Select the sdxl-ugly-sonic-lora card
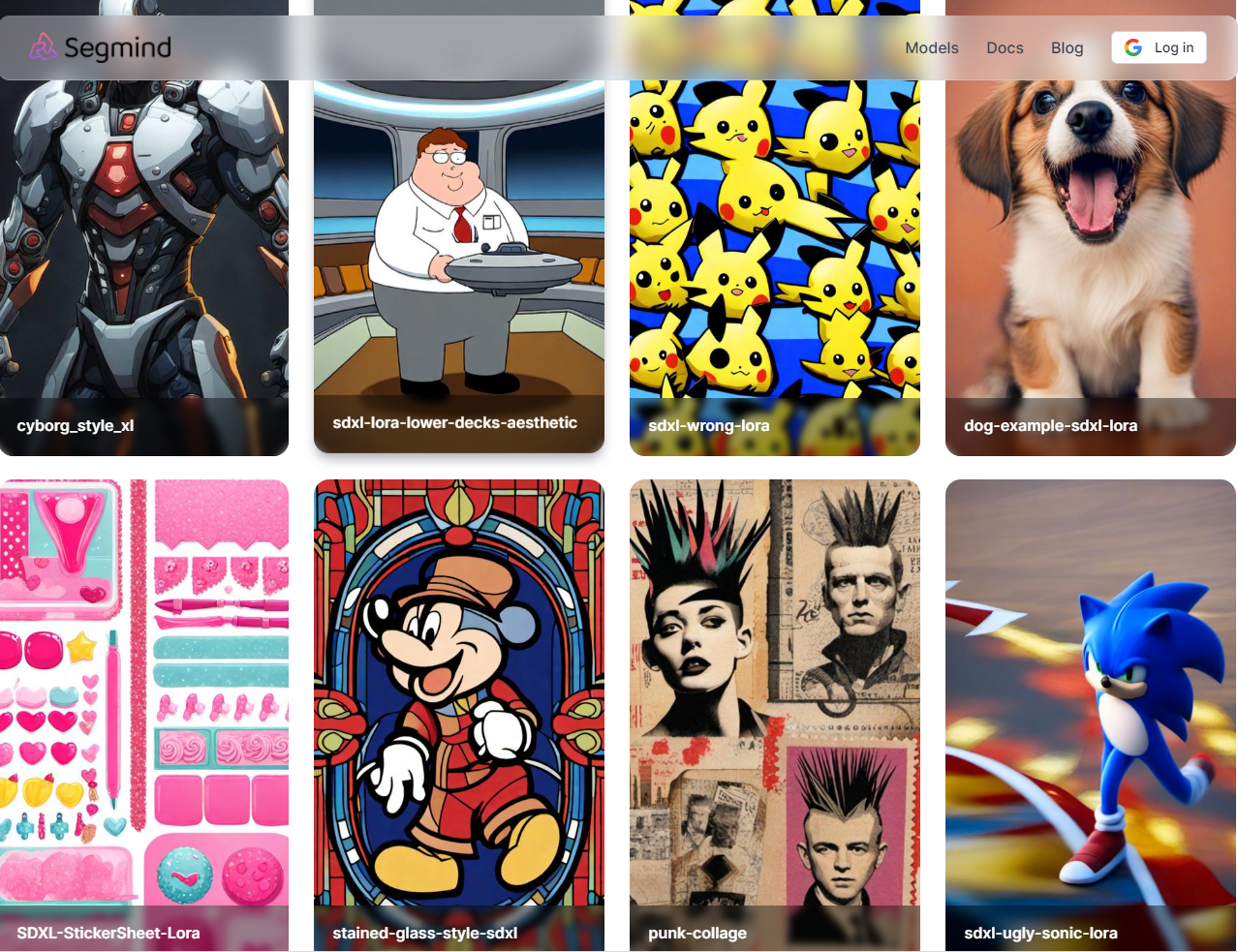Viewport: 1238px width, 952px height. point(1090,707)
